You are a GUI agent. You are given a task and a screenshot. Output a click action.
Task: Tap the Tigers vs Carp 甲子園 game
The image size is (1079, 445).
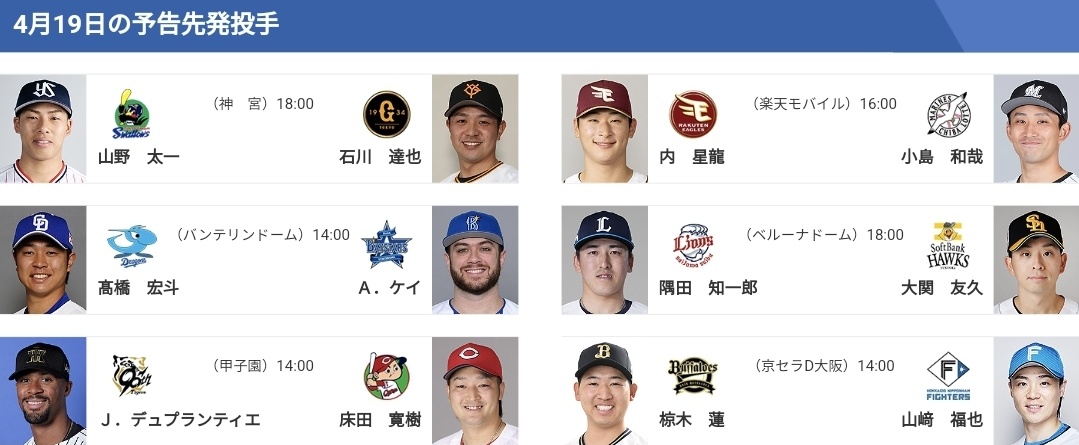259,391
